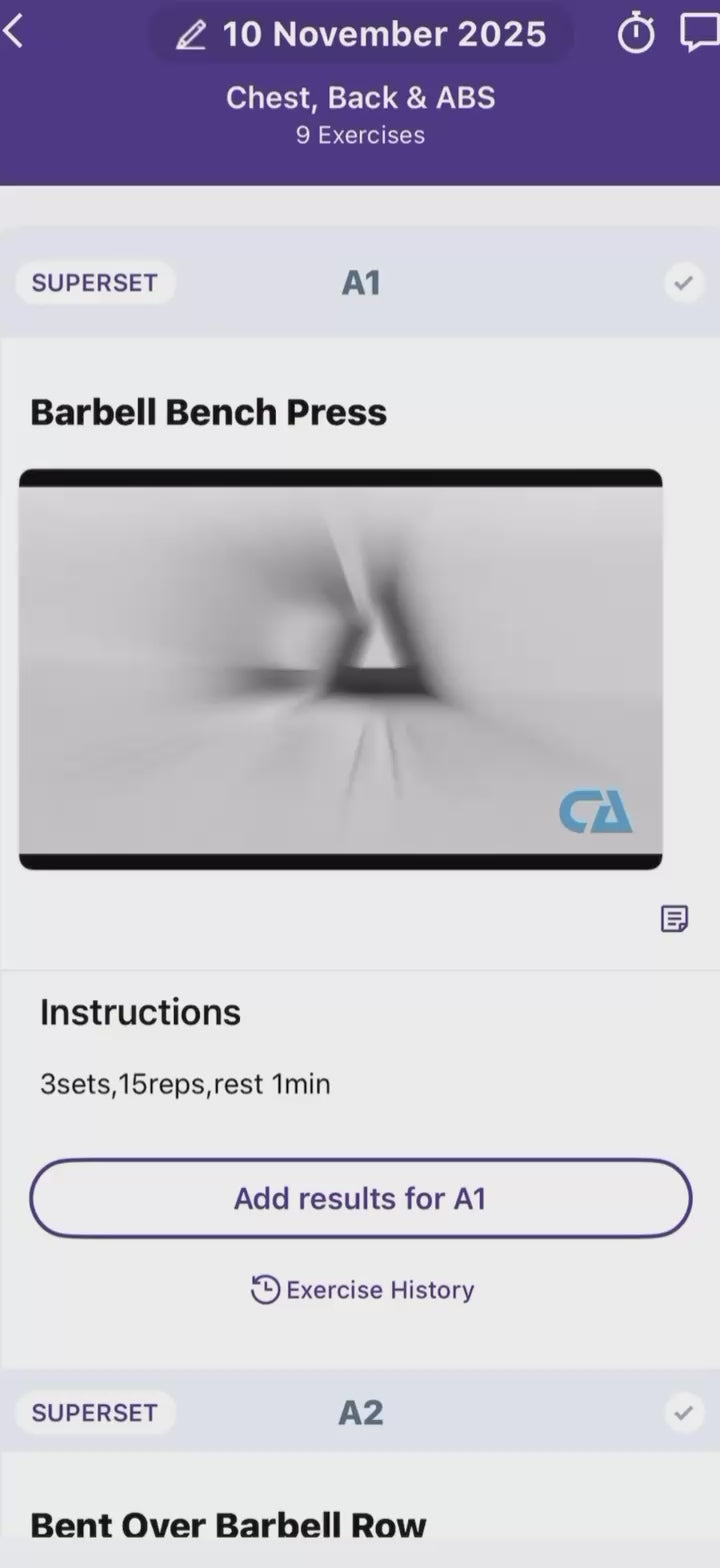Screen dimensions: 720x1568
Task: Mark superset A2 as complete
Action: click(x=684, y=1413)
